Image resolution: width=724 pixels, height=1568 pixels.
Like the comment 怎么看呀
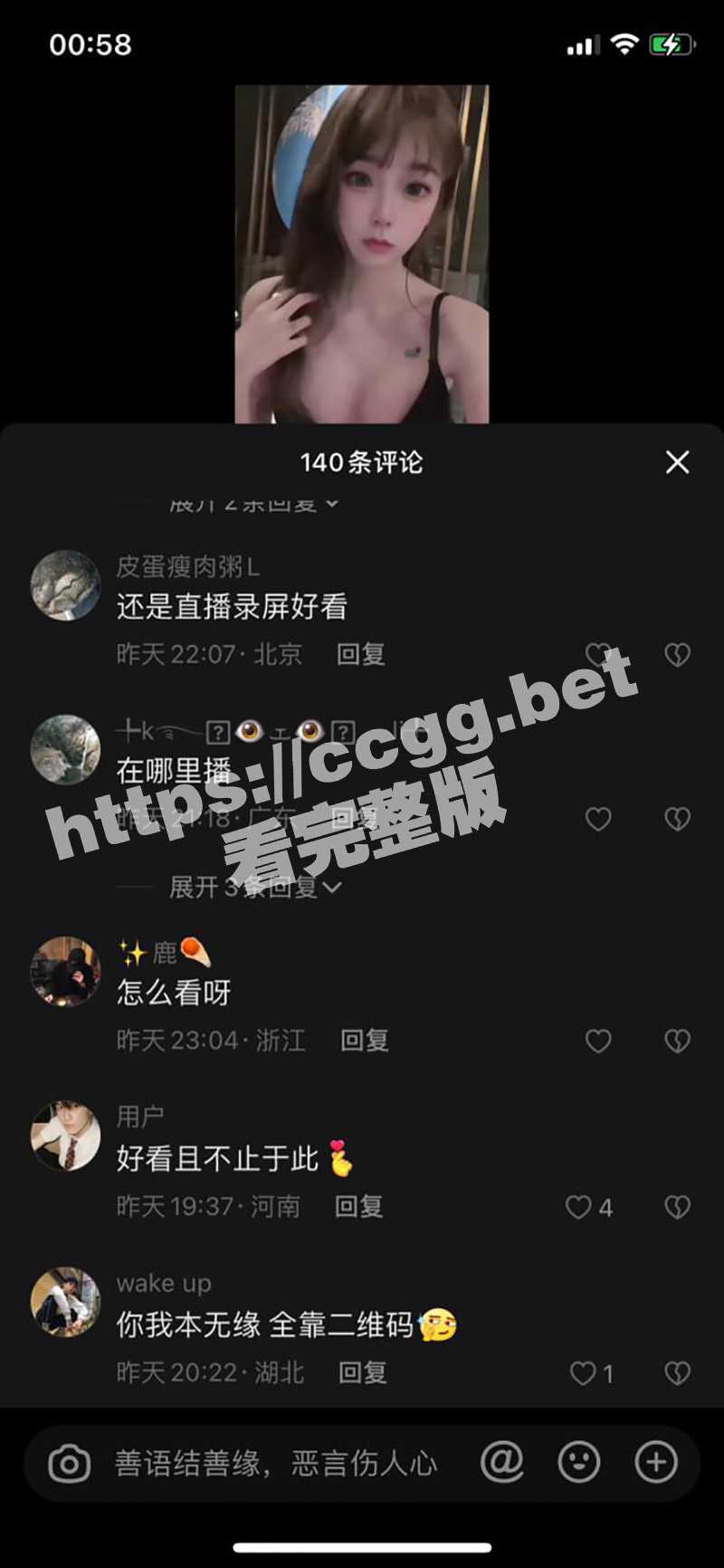(x=598, y=1041)
